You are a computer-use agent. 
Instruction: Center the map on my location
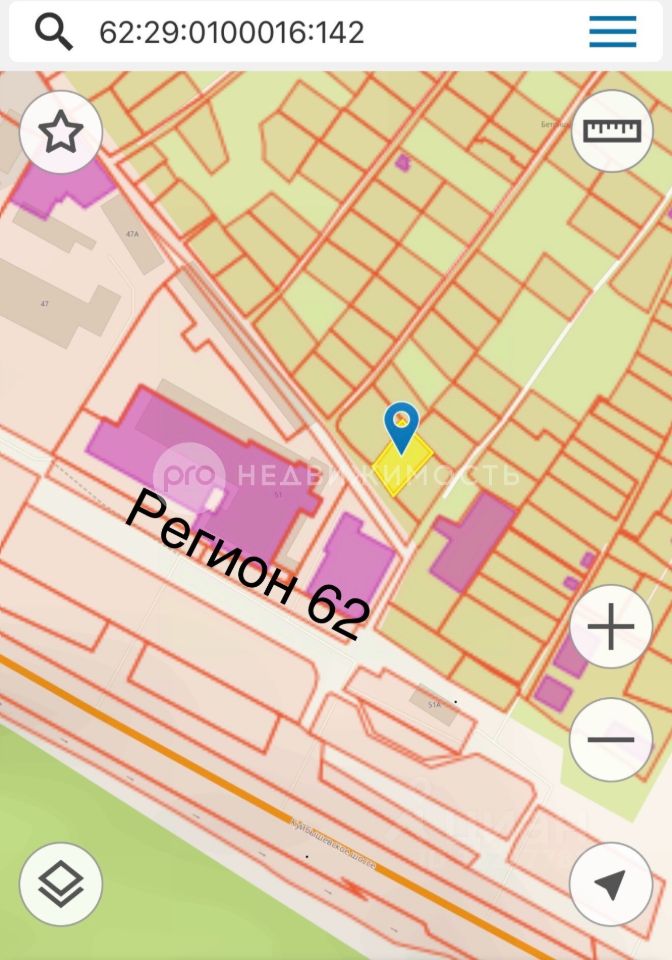pos(611,884)
